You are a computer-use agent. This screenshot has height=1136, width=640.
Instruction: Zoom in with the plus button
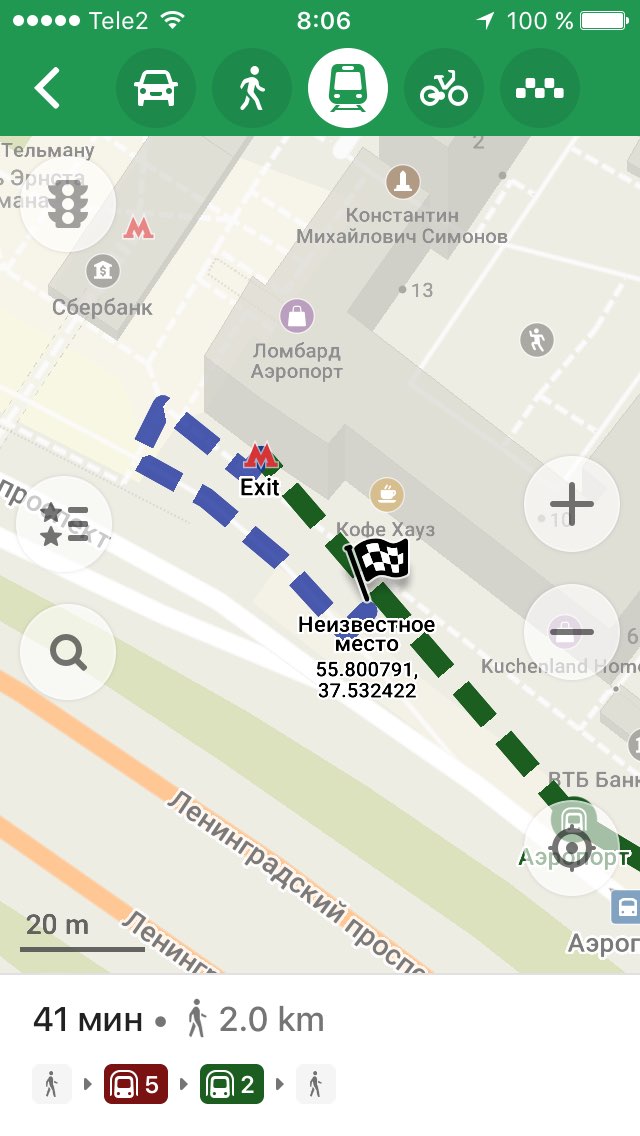click(572, 504)
